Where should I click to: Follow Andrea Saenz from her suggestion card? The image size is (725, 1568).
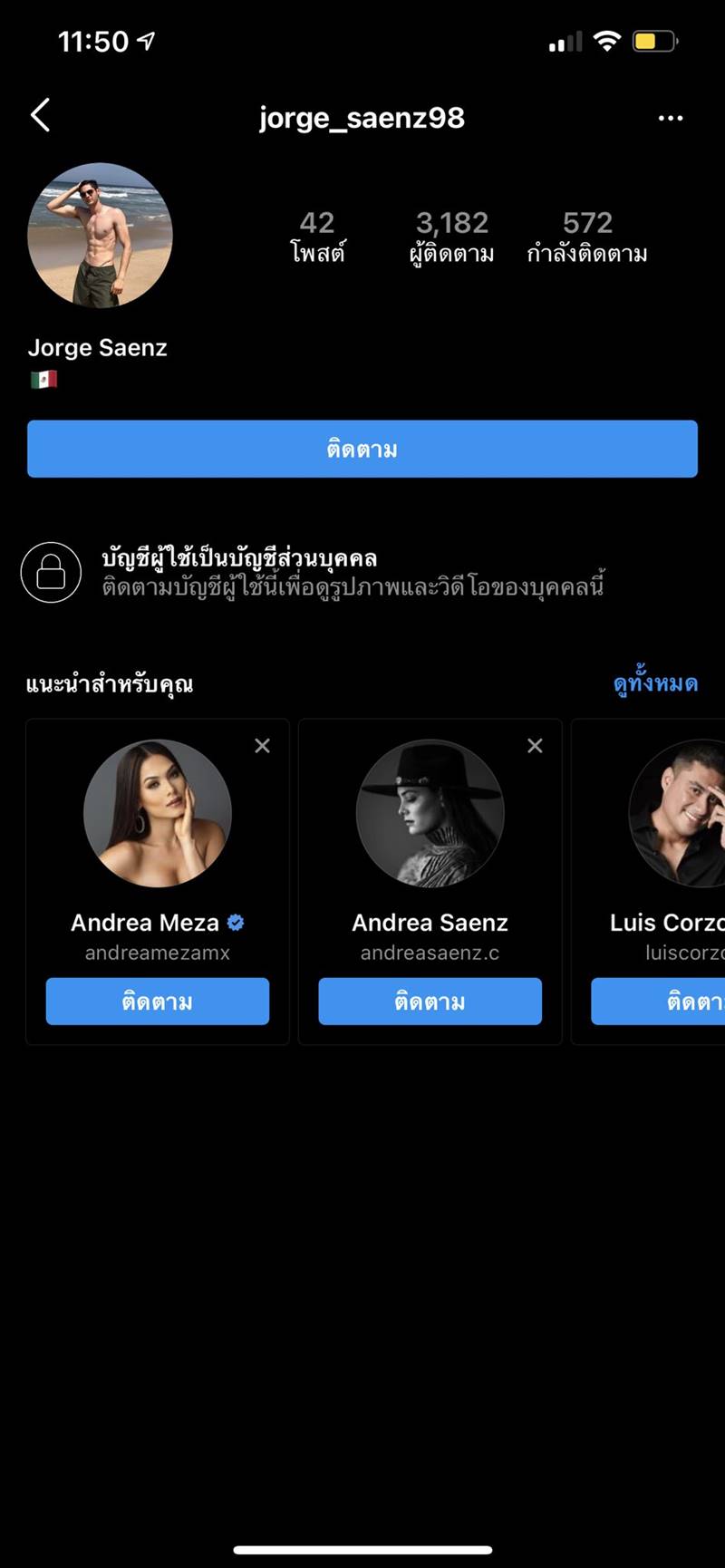pos(430,1002)
